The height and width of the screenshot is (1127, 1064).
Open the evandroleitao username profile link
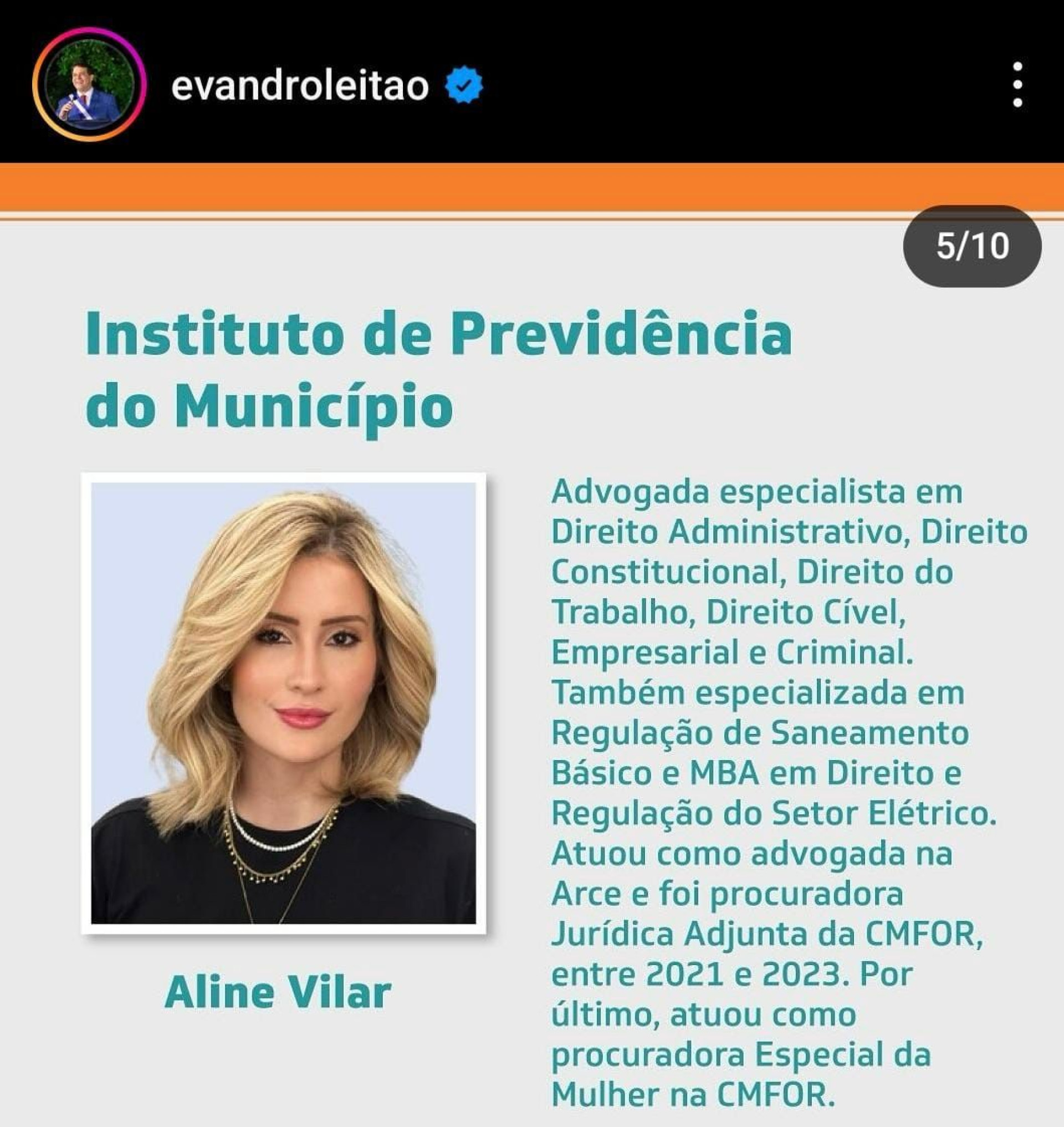pos(299,86)
